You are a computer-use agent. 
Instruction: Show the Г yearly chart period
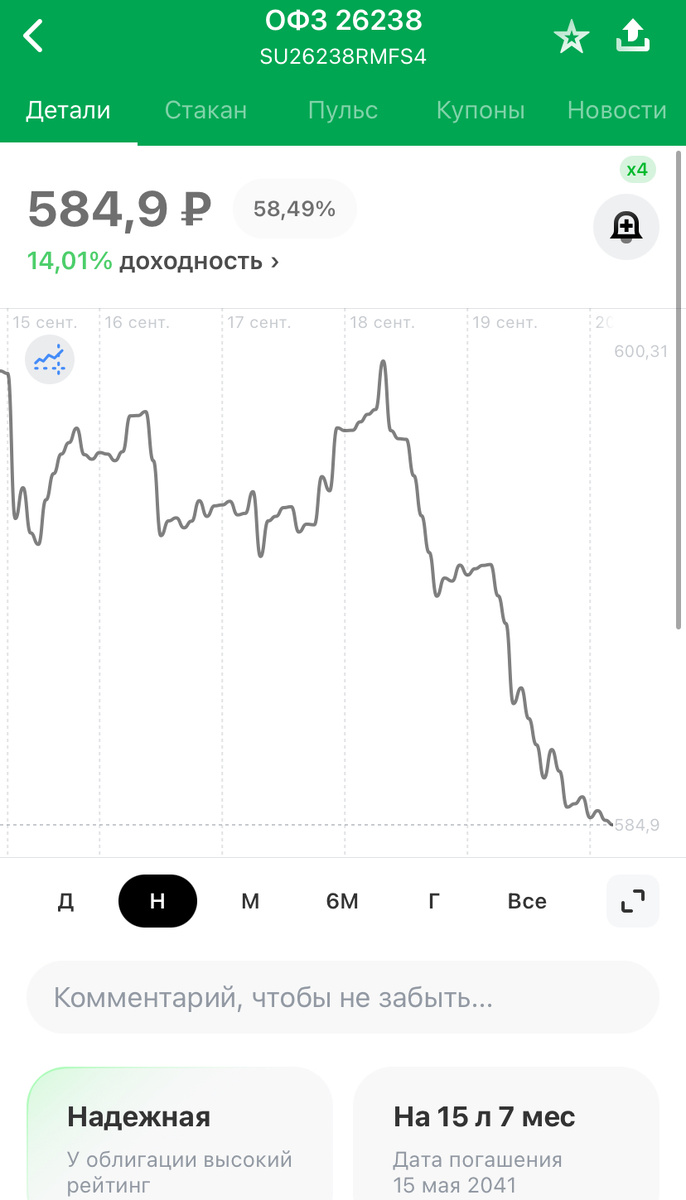(434, 901)
